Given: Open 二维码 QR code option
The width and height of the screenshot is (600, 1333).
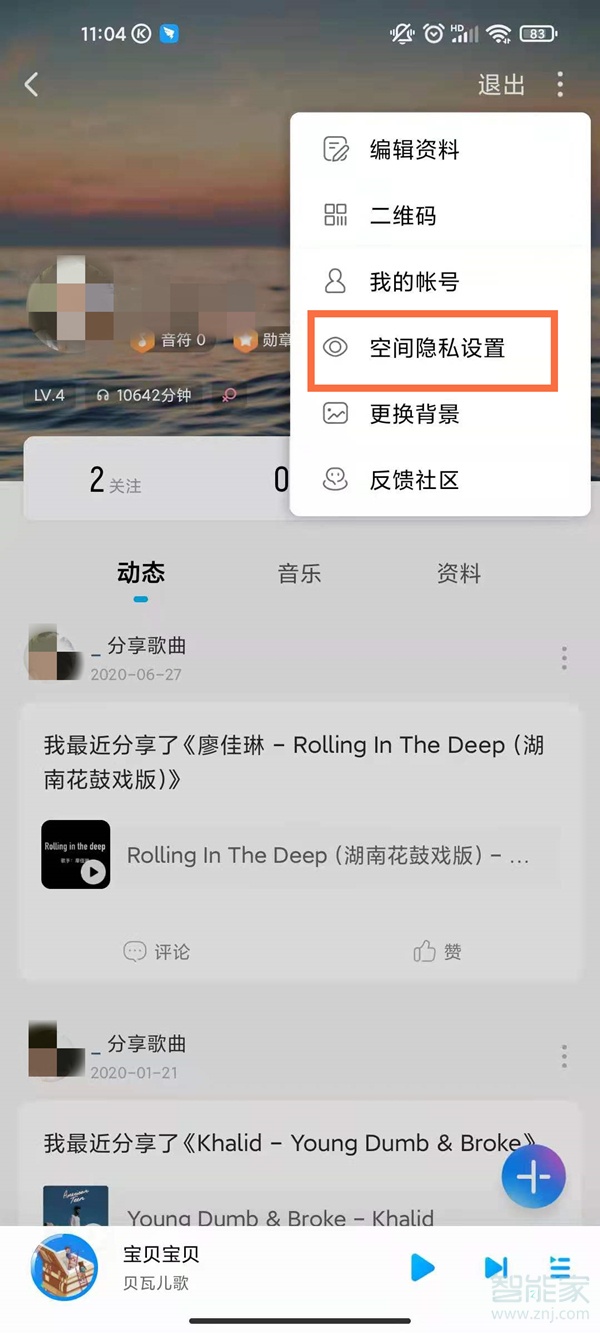Looking at the screenshot, I should tap(402, 216).
